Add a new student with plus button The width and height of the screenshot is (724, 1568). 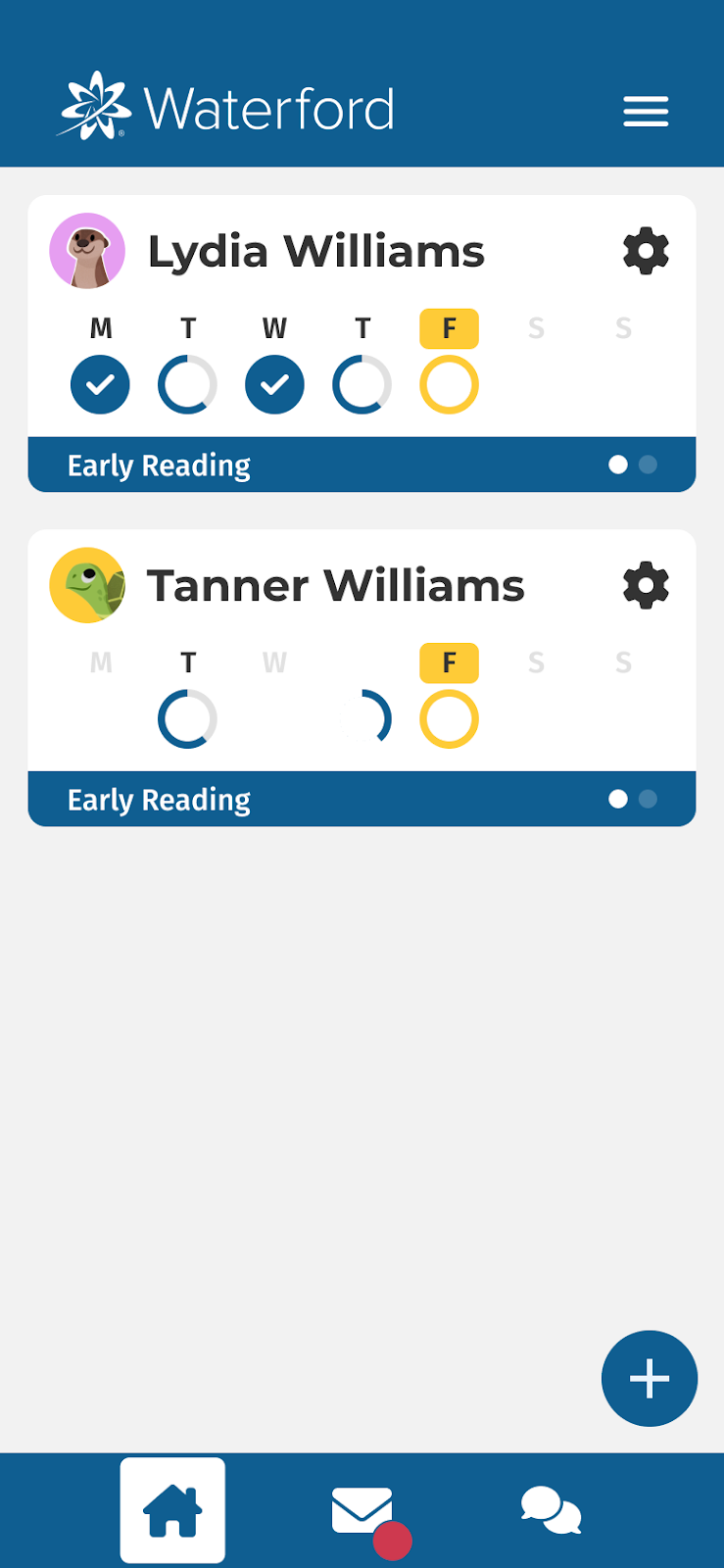[x=649, y=1378]
